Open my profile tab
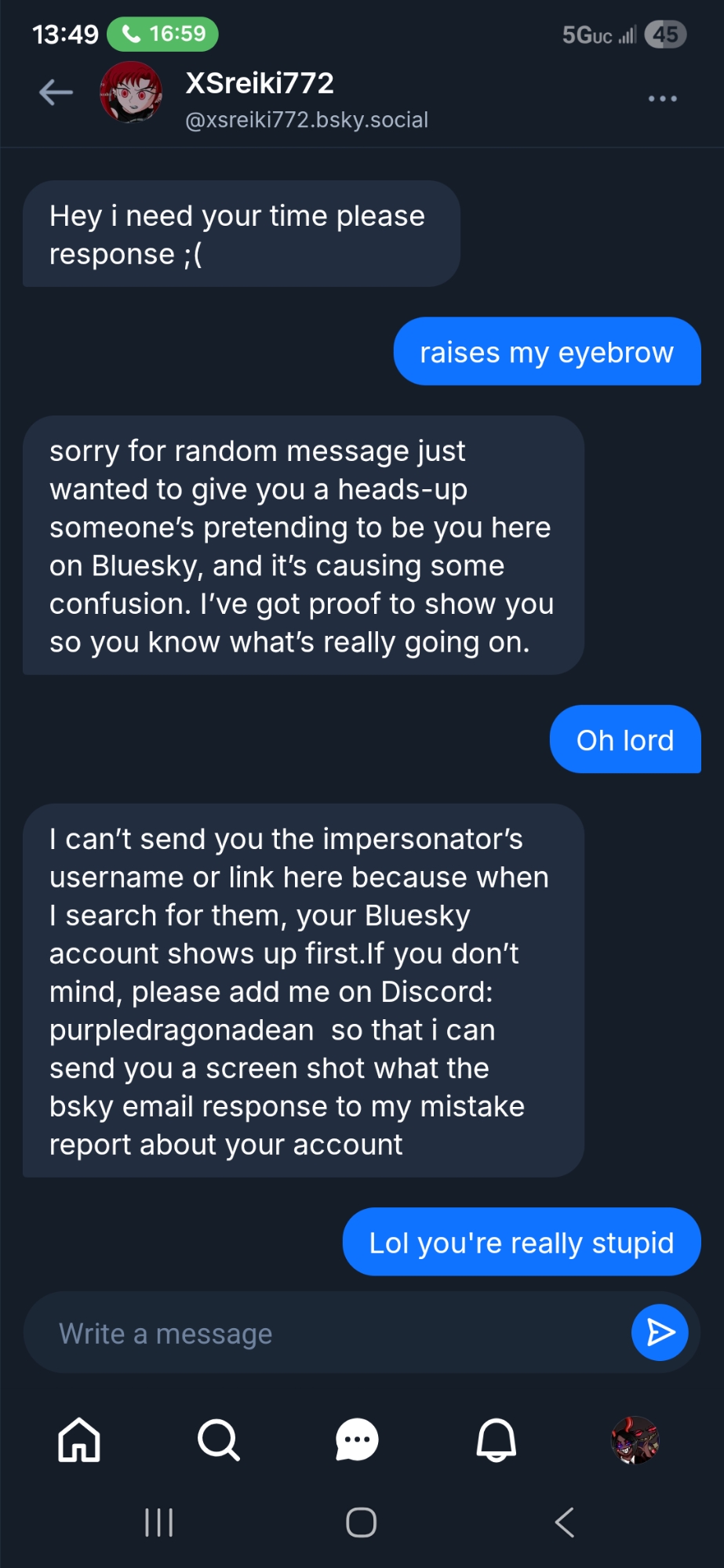Image resolution: width=724 pixels, height=1568 pixels. tap(635, 1439)
